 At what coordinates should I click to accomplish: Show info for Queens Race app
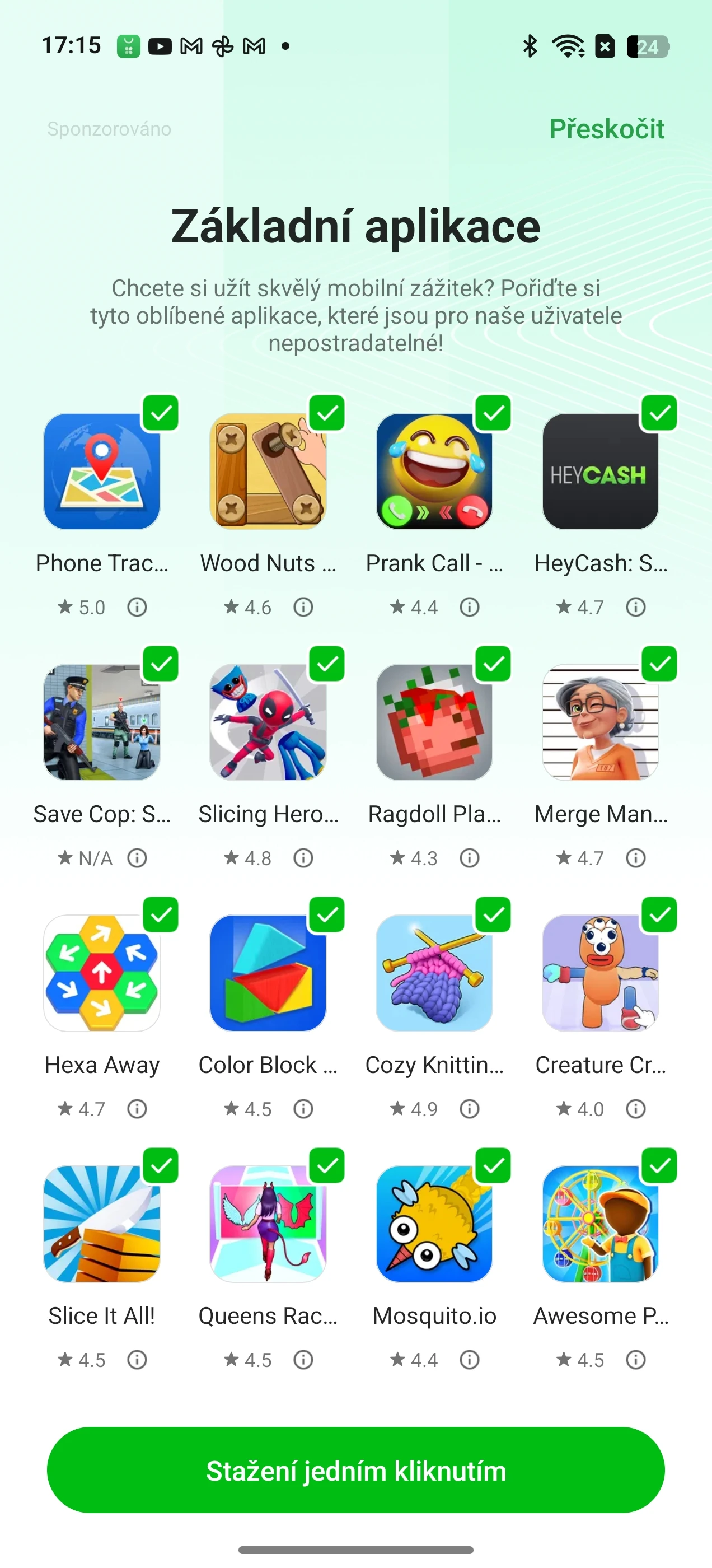tap(303, 1359)
